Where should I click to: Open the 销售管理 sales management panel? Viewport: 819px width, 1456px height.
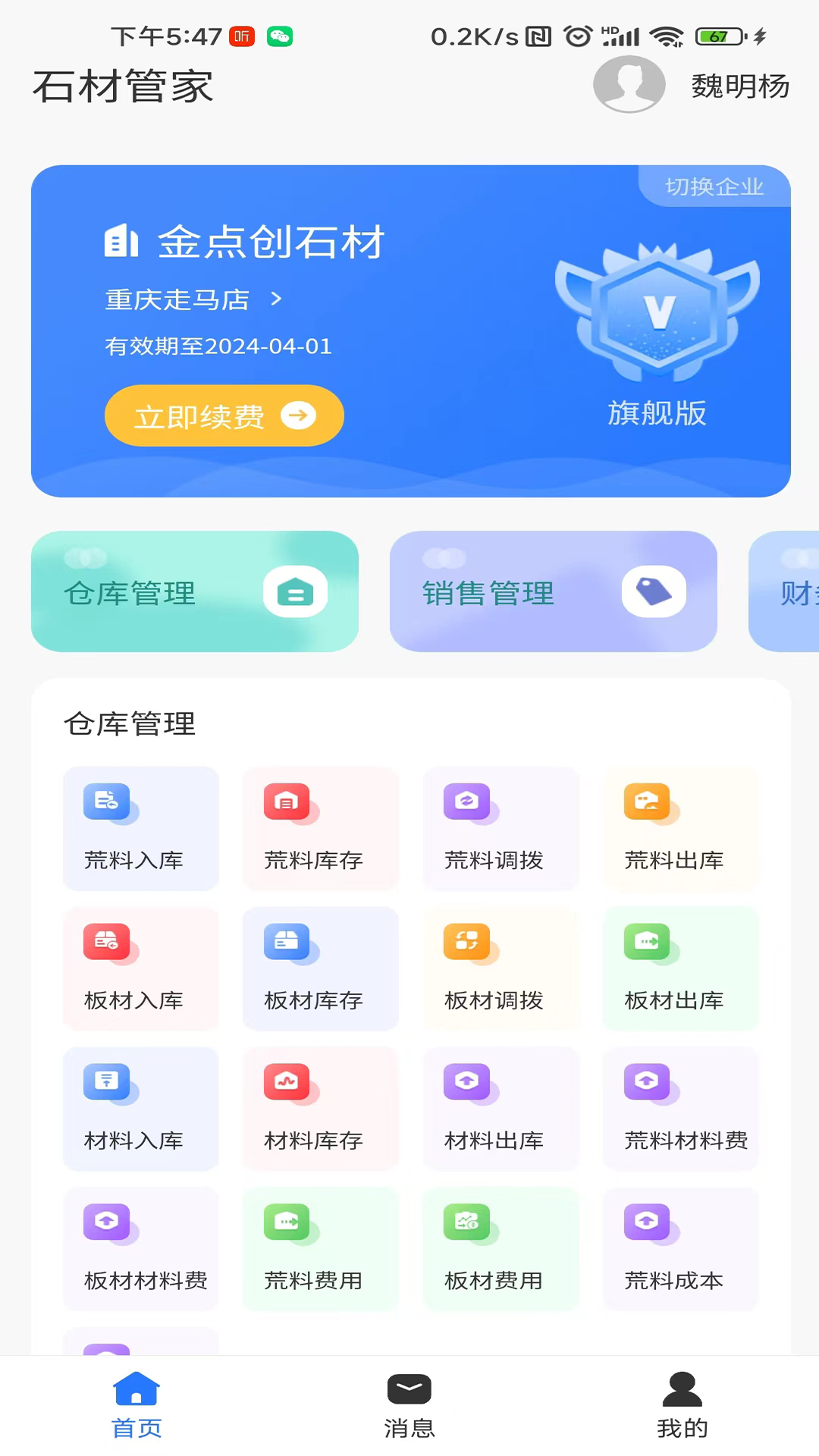553,592
